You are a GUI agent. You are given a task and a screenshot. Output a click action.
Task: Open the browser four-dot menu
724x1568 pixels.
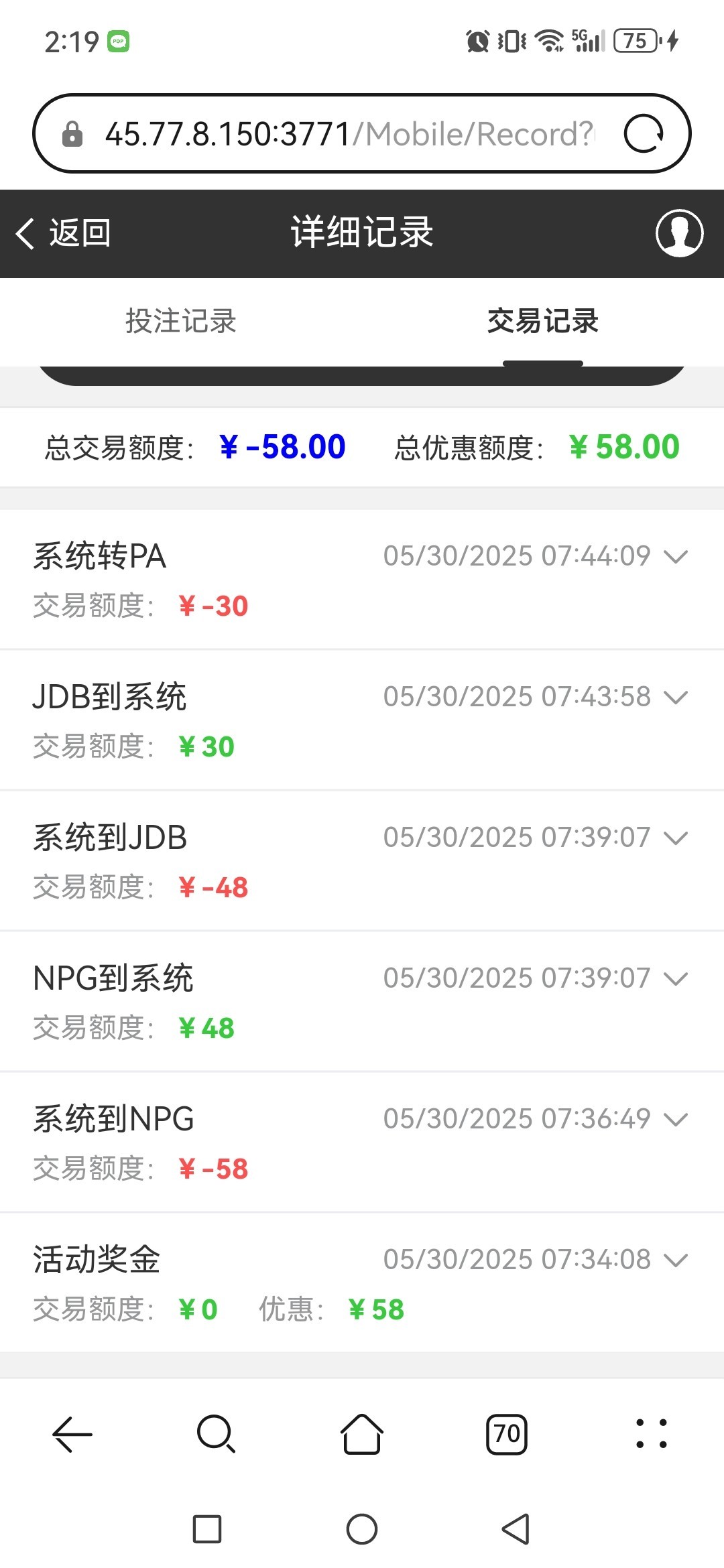[652, 1434]
